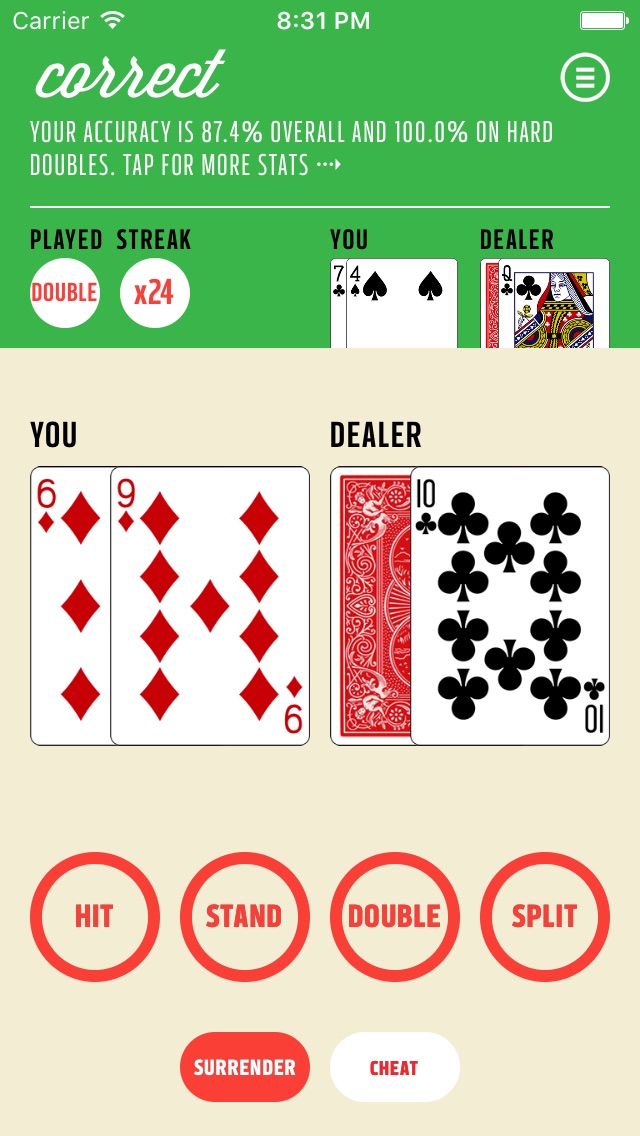640x1136 pixels.
Task: Select Stand for this hand
Action: click(x=244, y=916)
